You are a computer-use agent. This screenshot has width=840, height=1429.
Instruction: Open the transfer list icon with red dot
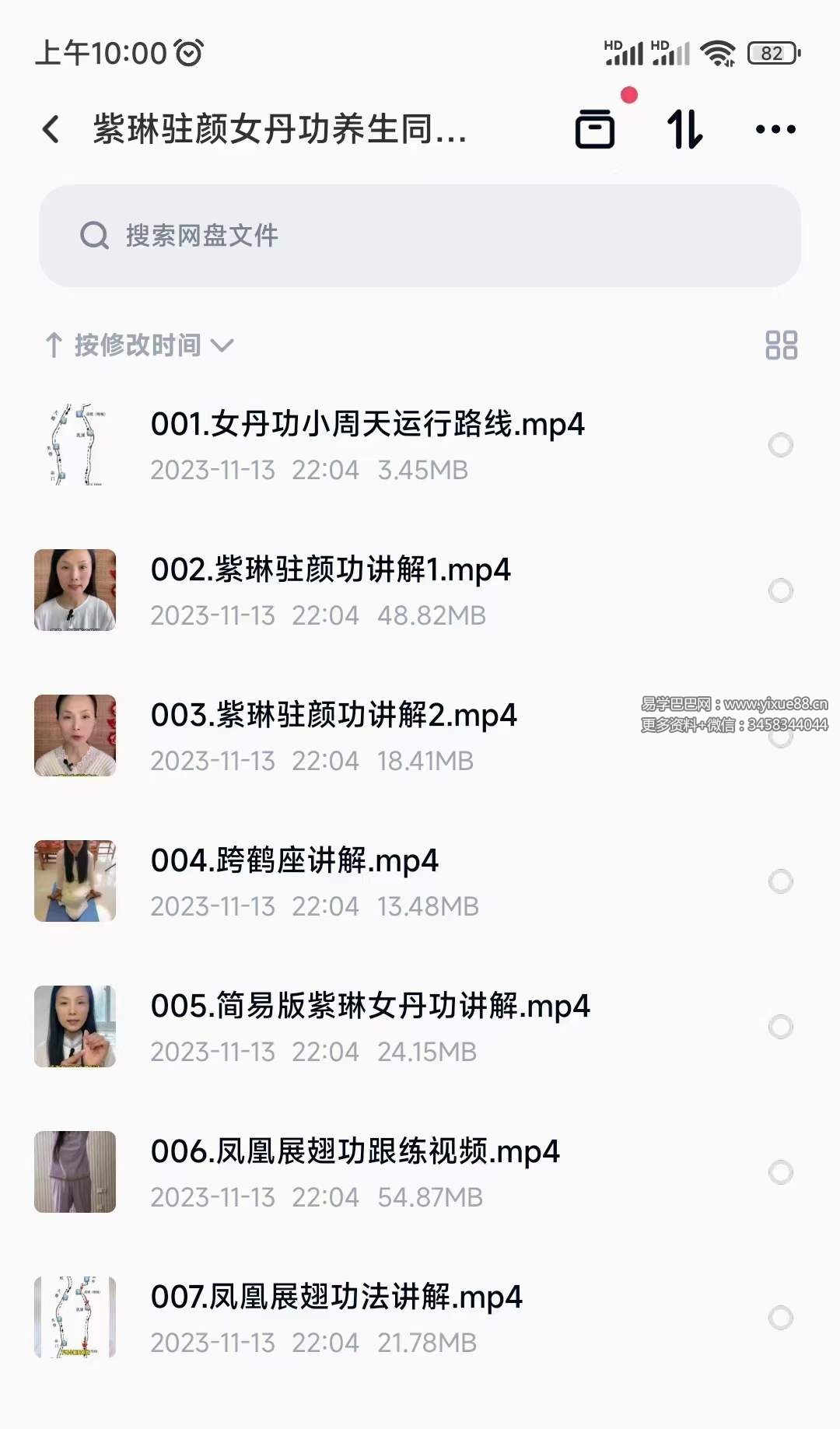coord(596,128)
